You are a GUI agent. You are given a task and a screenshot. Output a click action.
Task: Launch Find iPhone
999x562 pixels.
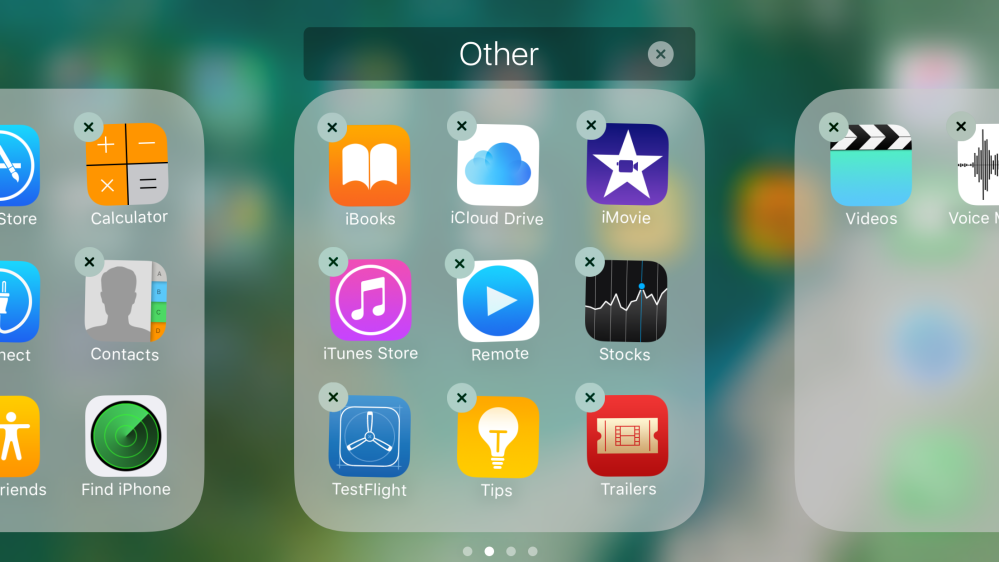click(x=126, y=436)
